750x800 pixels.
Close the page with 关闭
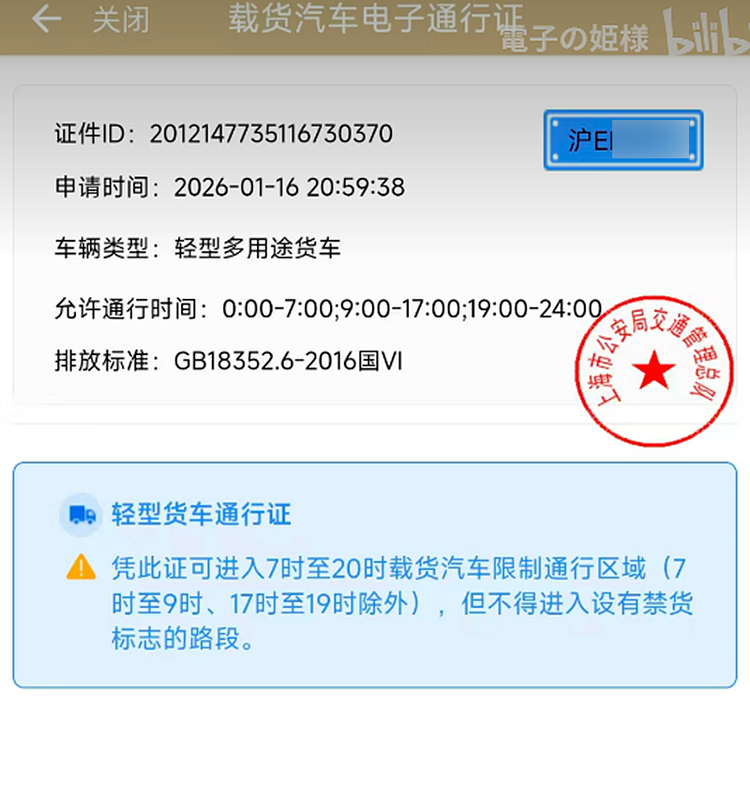121,21
